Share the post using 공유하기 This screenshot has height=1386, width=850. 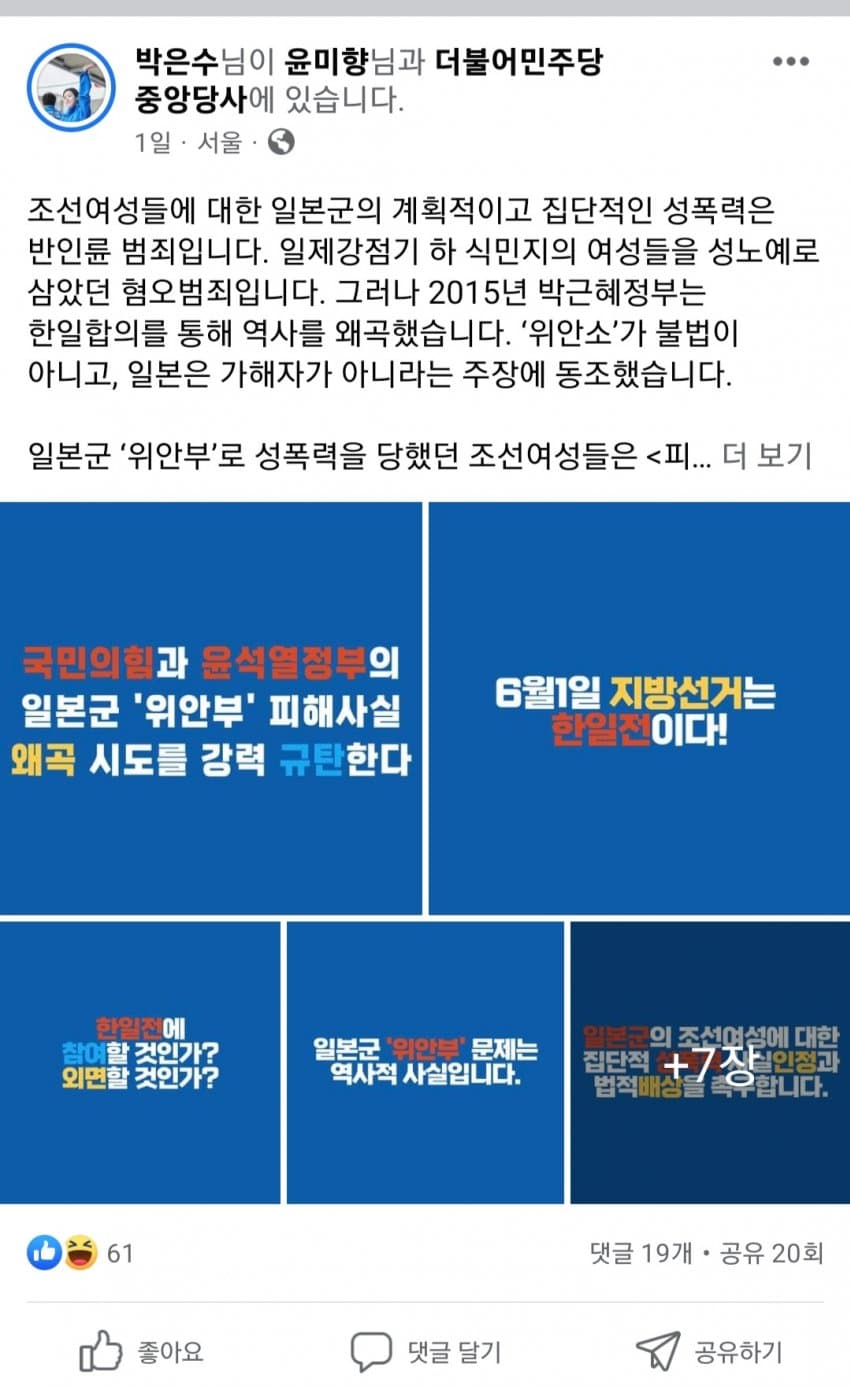click(x=709, y=1352)
